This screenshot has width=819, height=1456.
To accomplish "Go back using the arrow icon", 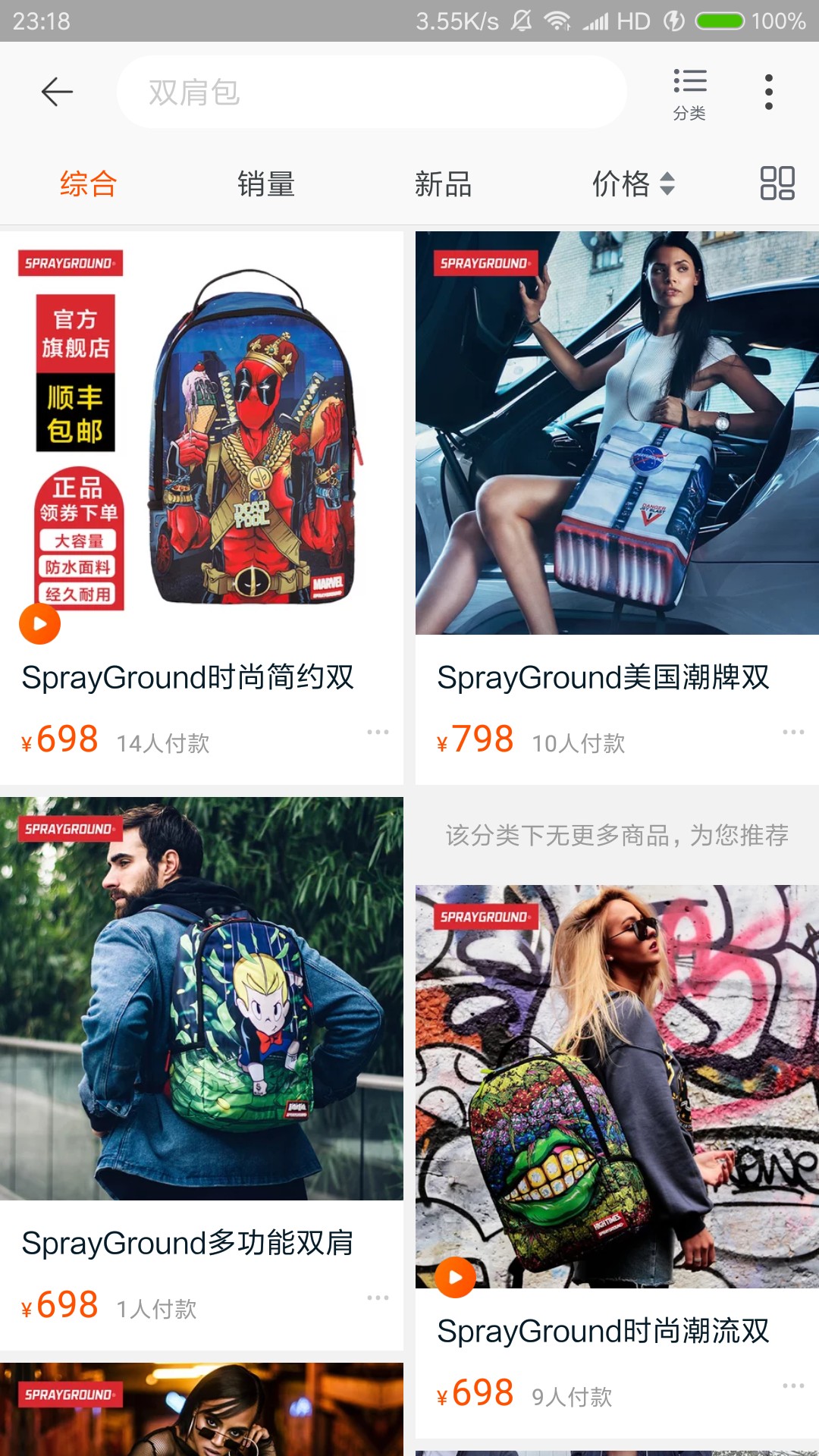I will pyautogui.click(x=57, y=92).
